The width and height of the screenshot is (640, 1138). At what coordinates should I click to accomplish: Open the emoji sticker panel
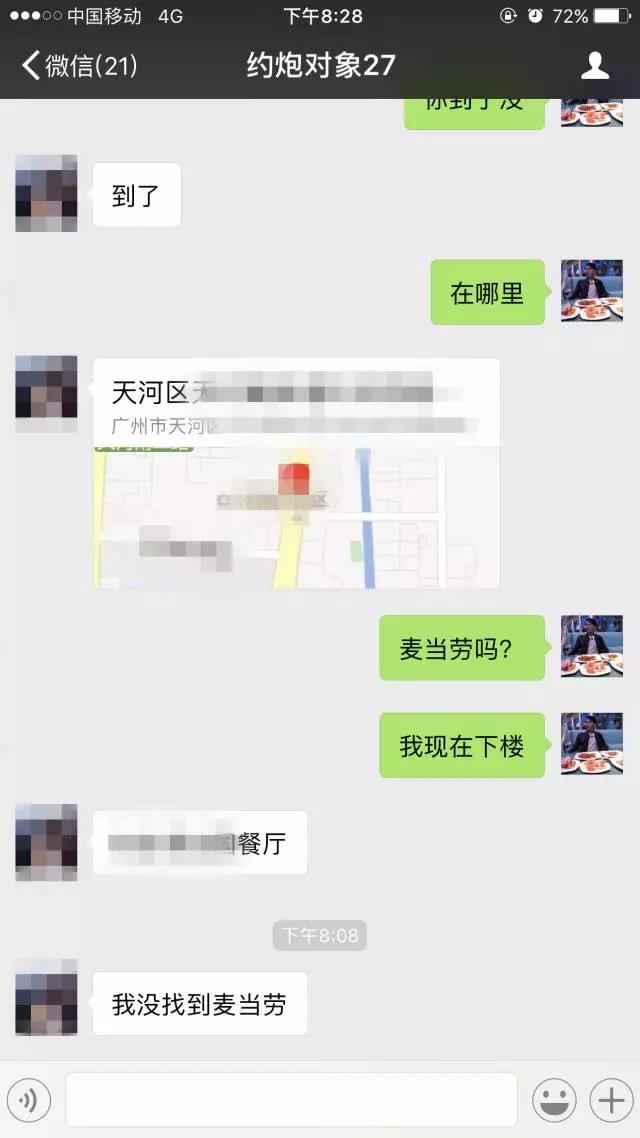(553, 1100)
